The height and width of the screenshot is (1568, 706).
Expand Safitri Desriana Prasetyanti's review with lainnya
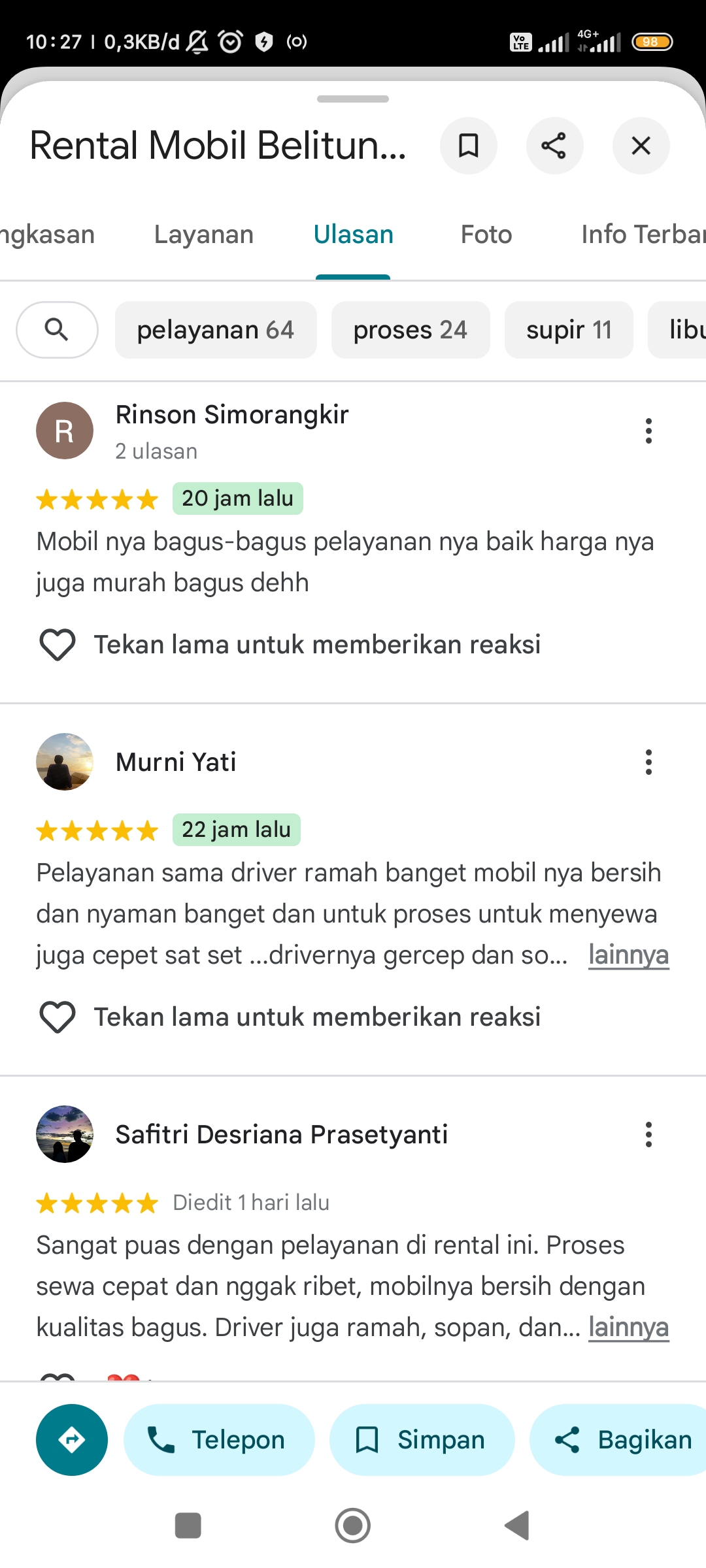[x=629, y=1328]
